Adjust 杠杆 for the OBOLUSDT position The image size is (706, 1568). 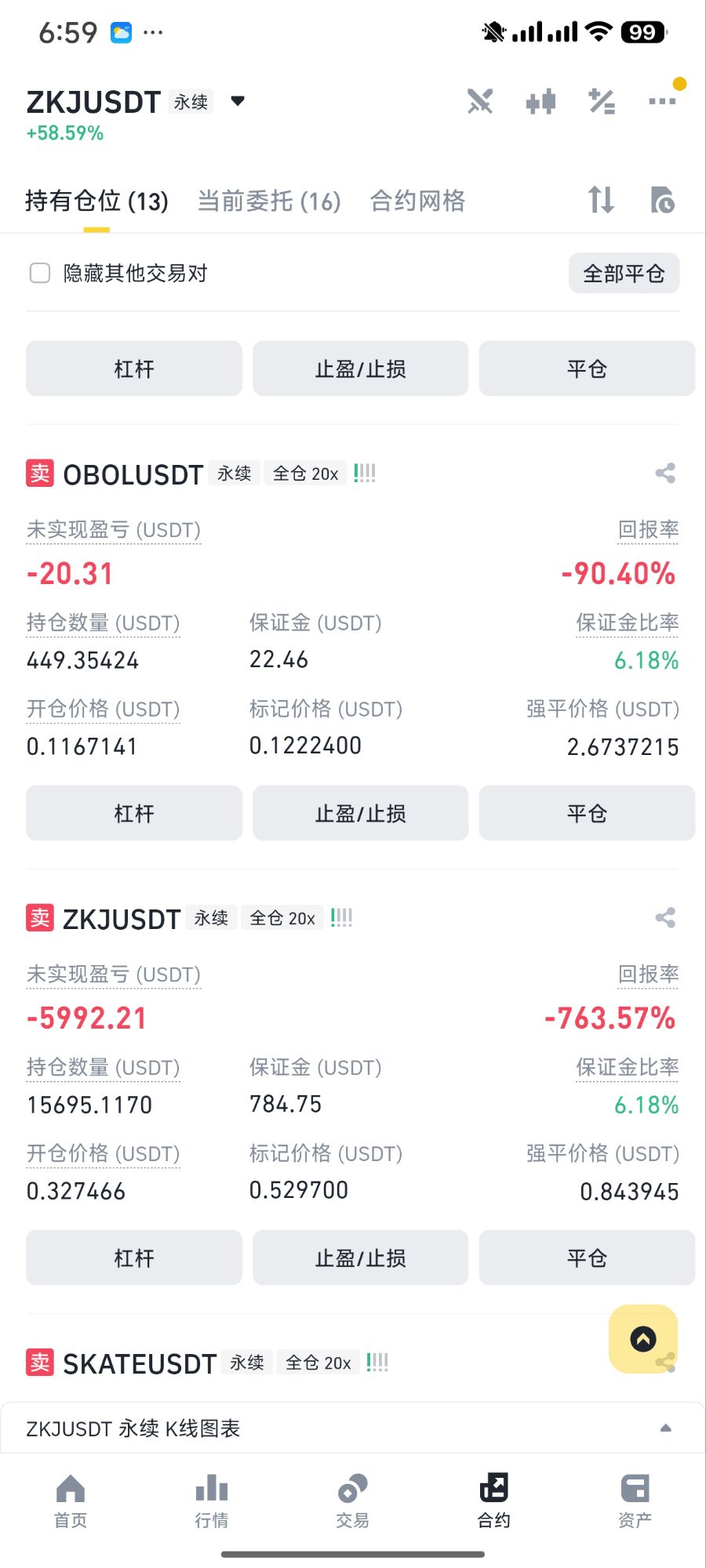(134, 813)
